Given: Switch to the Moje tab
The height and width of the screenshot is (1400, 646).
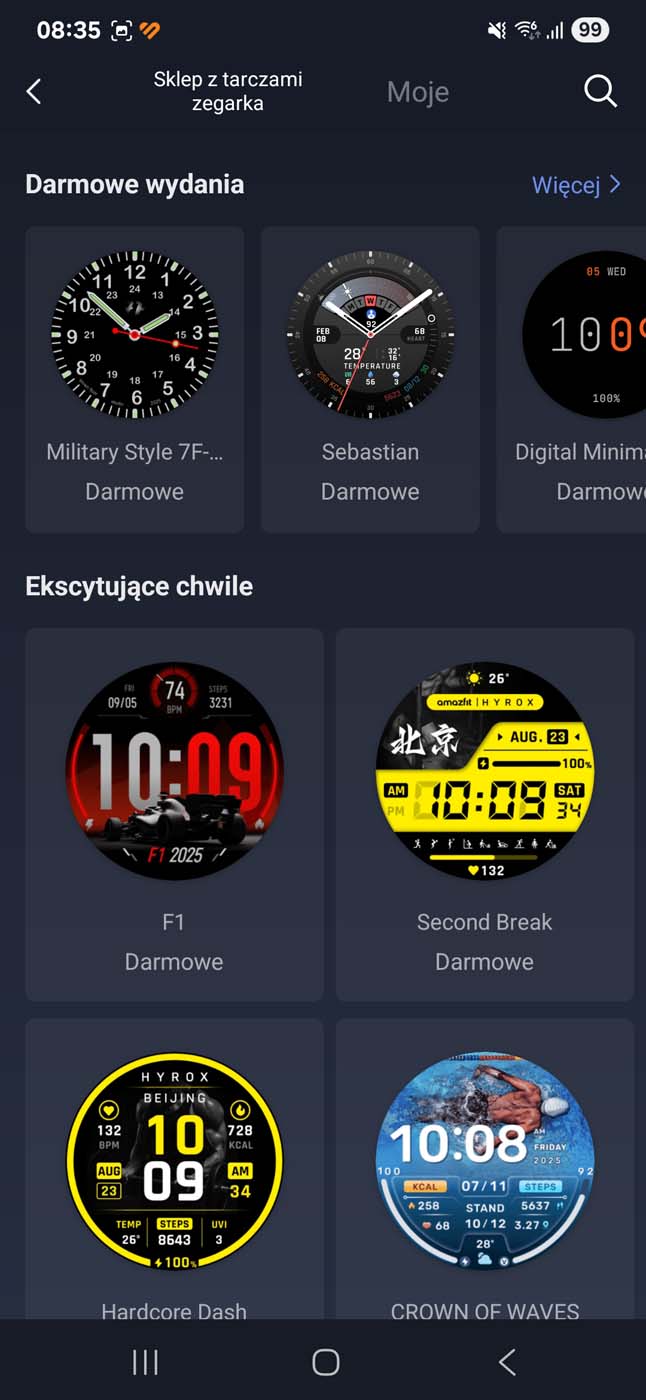Looking at the screenshot, I should click(x=418, y=92).
